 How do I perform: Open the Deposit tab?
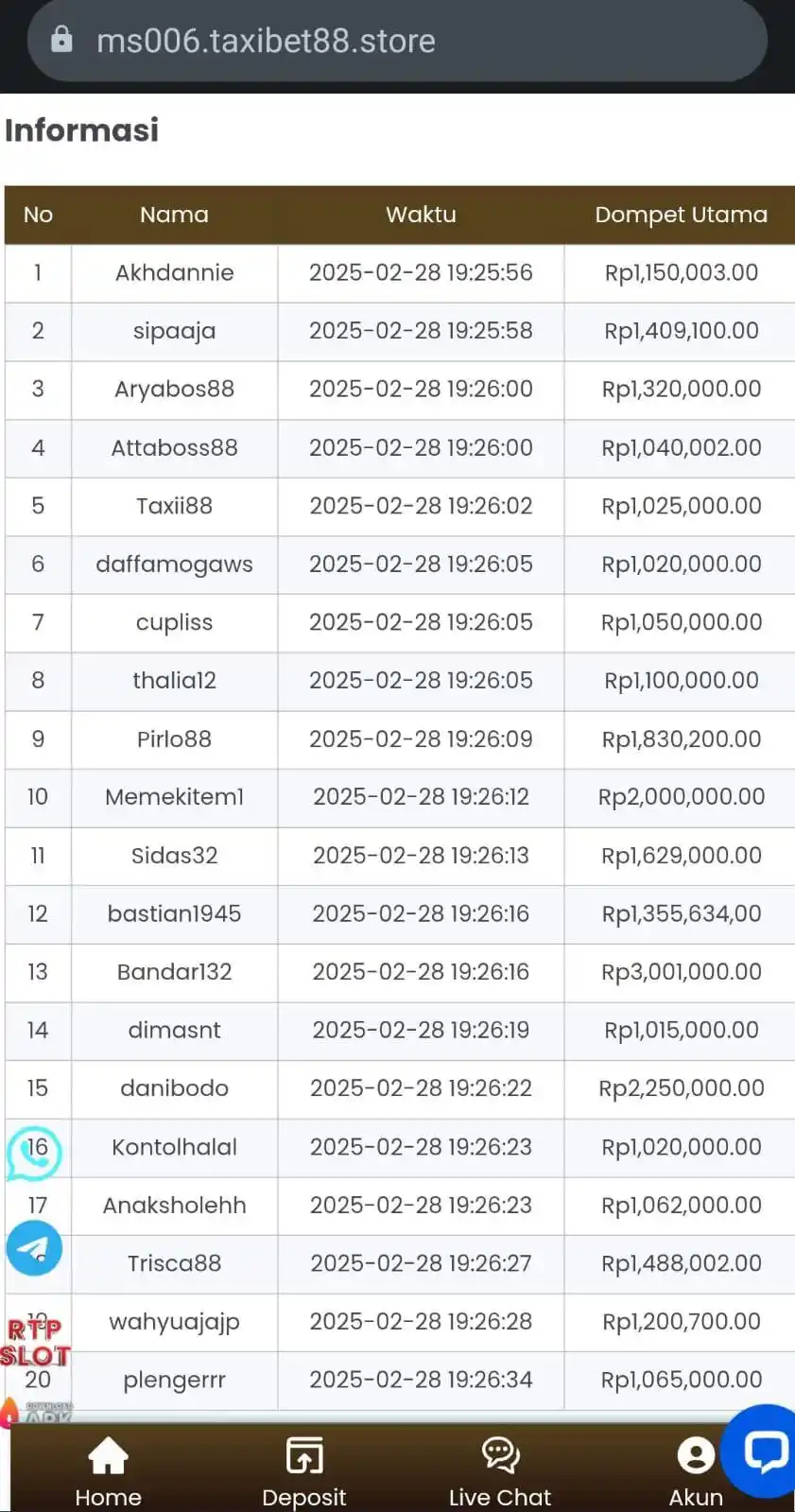[x=303, y=1470]
